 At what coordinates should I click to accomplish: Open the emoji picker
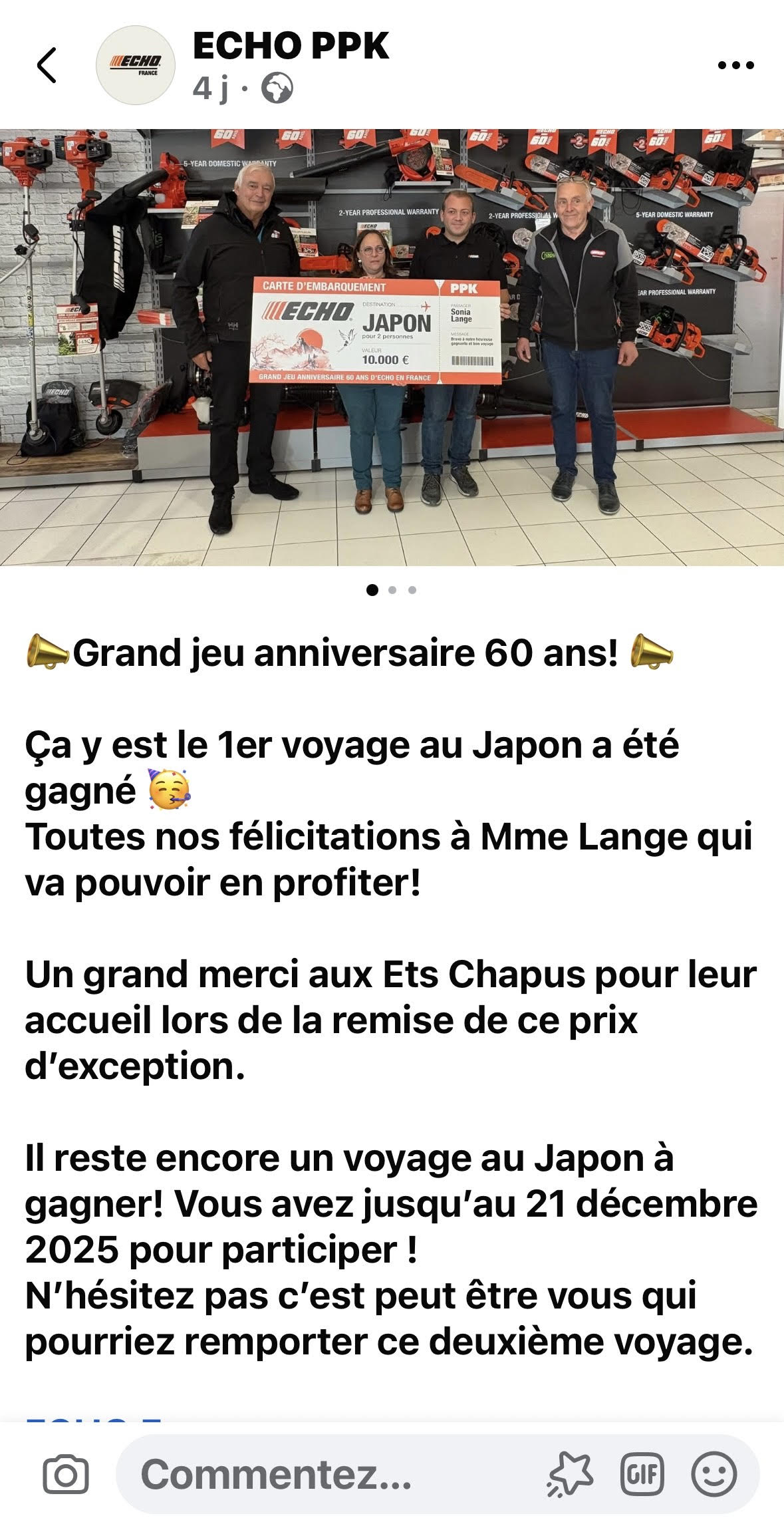pyautogui.click(x=714, y=1475)
